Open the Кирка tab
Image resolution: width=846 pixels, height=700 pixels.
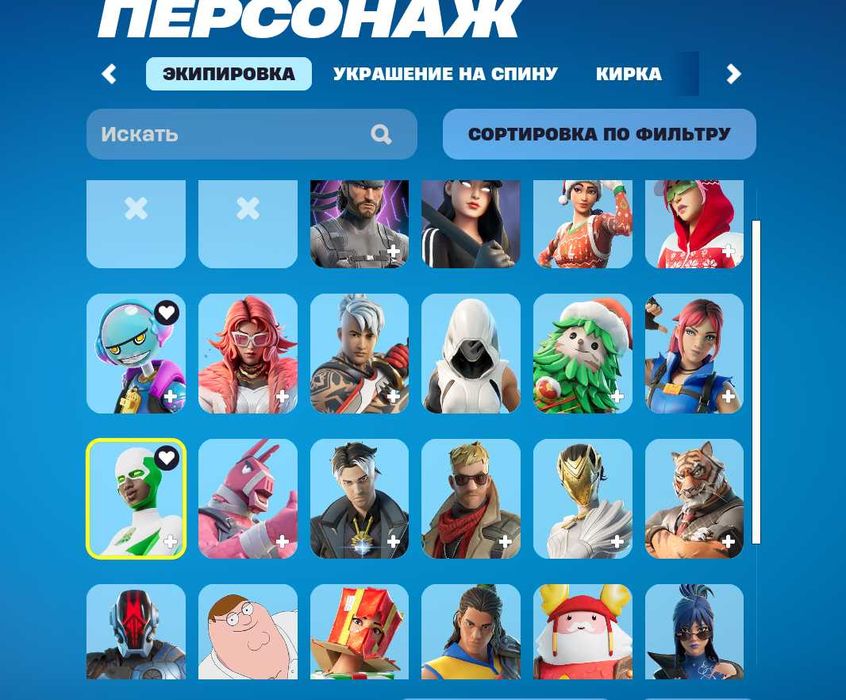(628, 74)
